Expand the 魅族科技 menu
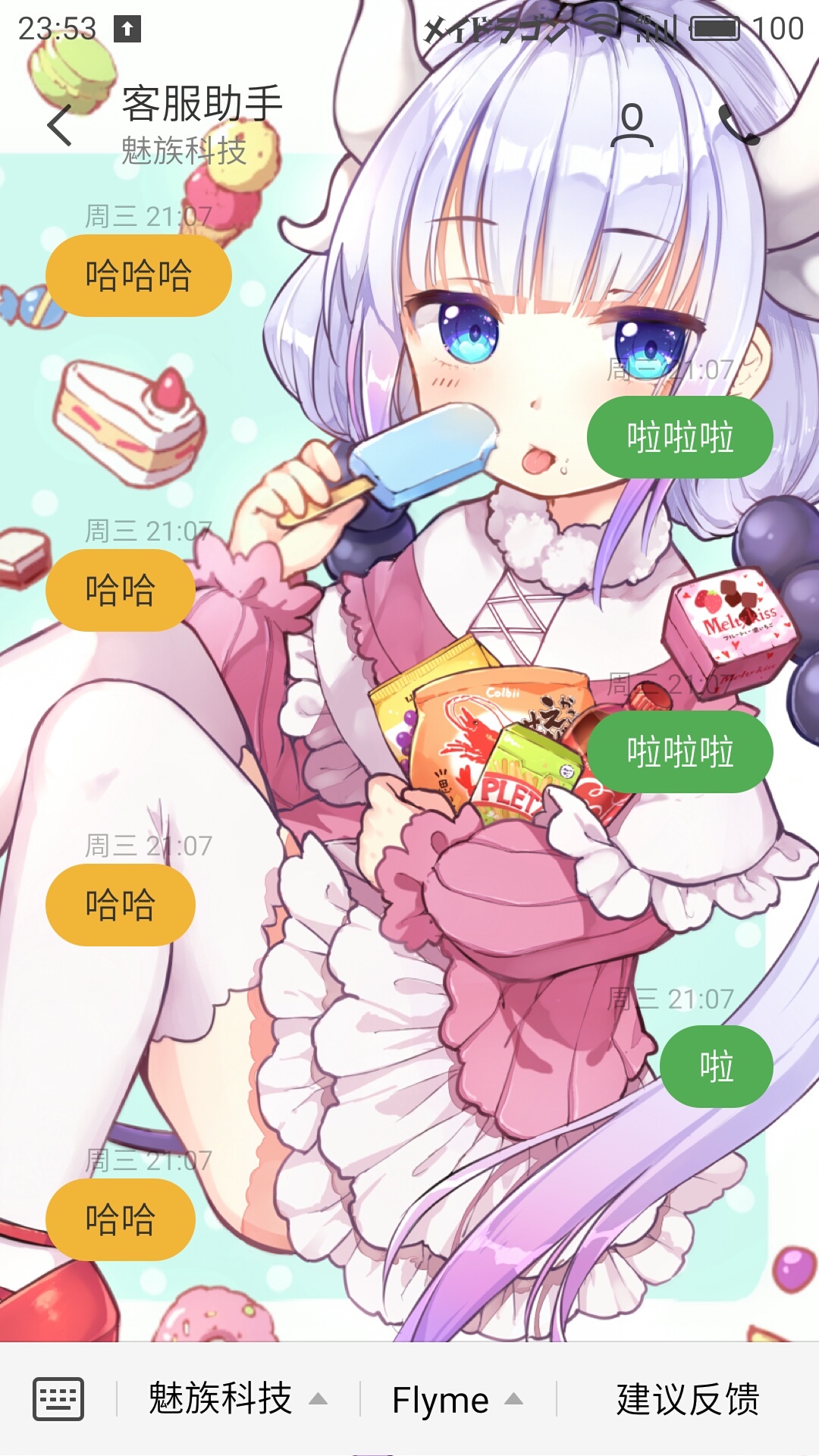Image resolution: width=819 pixels, height=1456 pixels. click(237, 1398)
